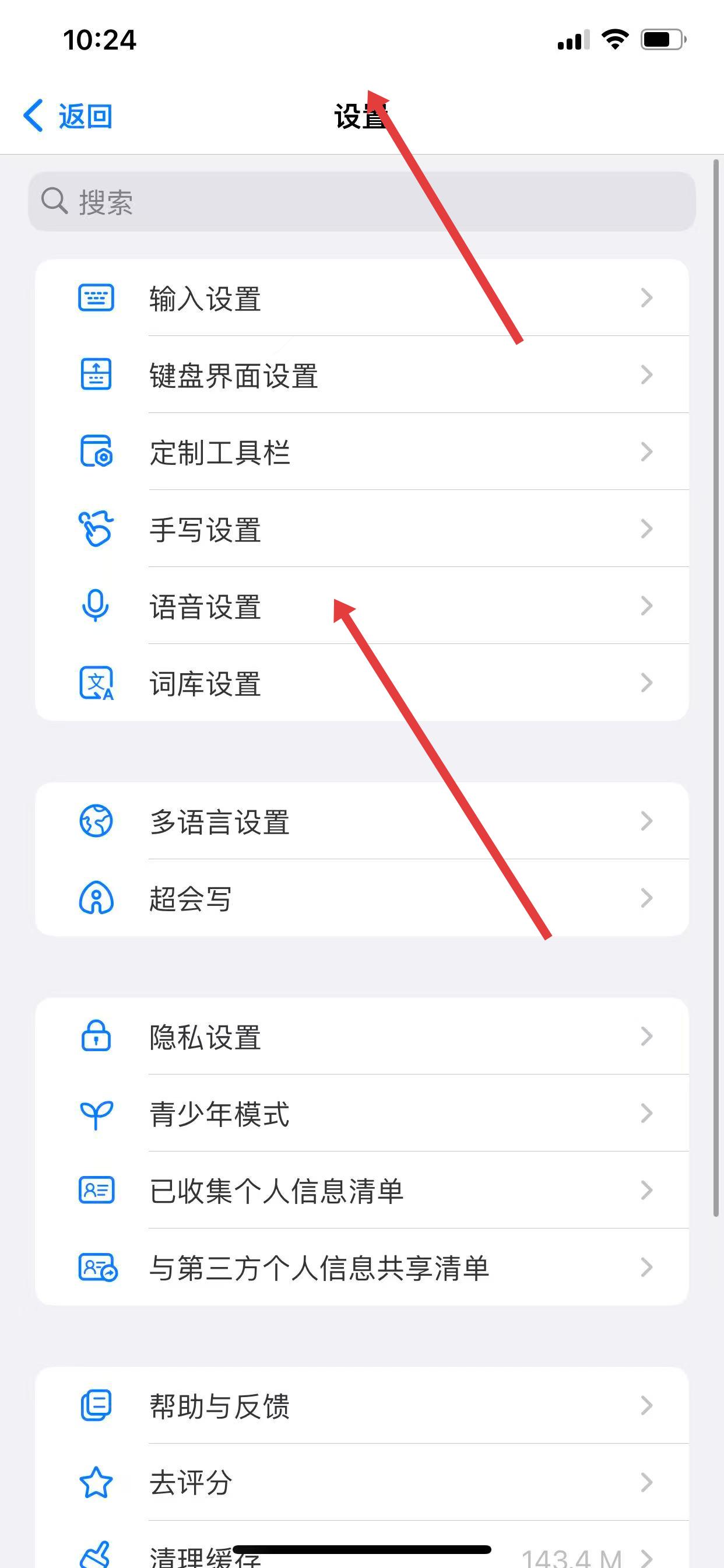View 已收集个人信息清单
The image size is (724, 1568).
coord(361,1190)
